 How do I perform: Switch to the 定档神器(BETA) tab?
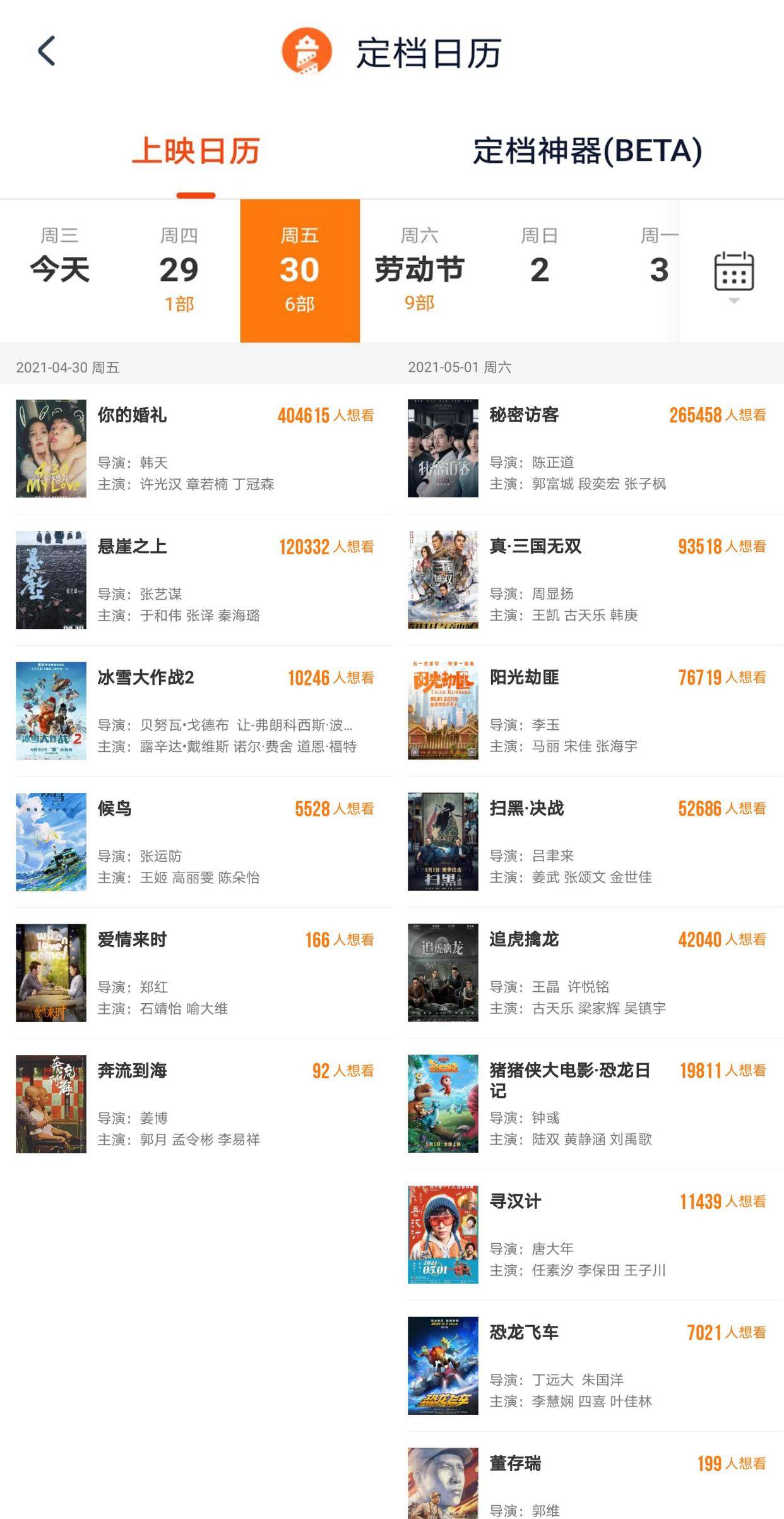tap(587, 151)
